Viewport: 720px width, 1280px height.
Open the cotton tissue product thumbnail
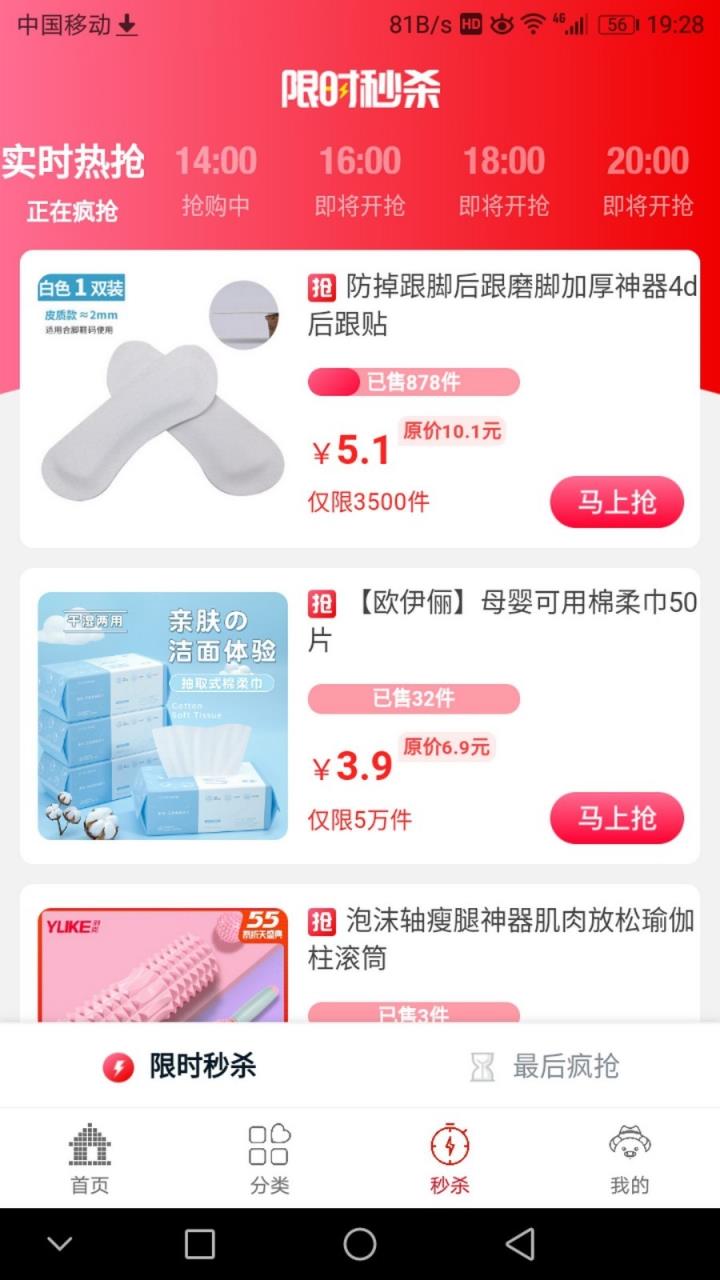point(162,713)
